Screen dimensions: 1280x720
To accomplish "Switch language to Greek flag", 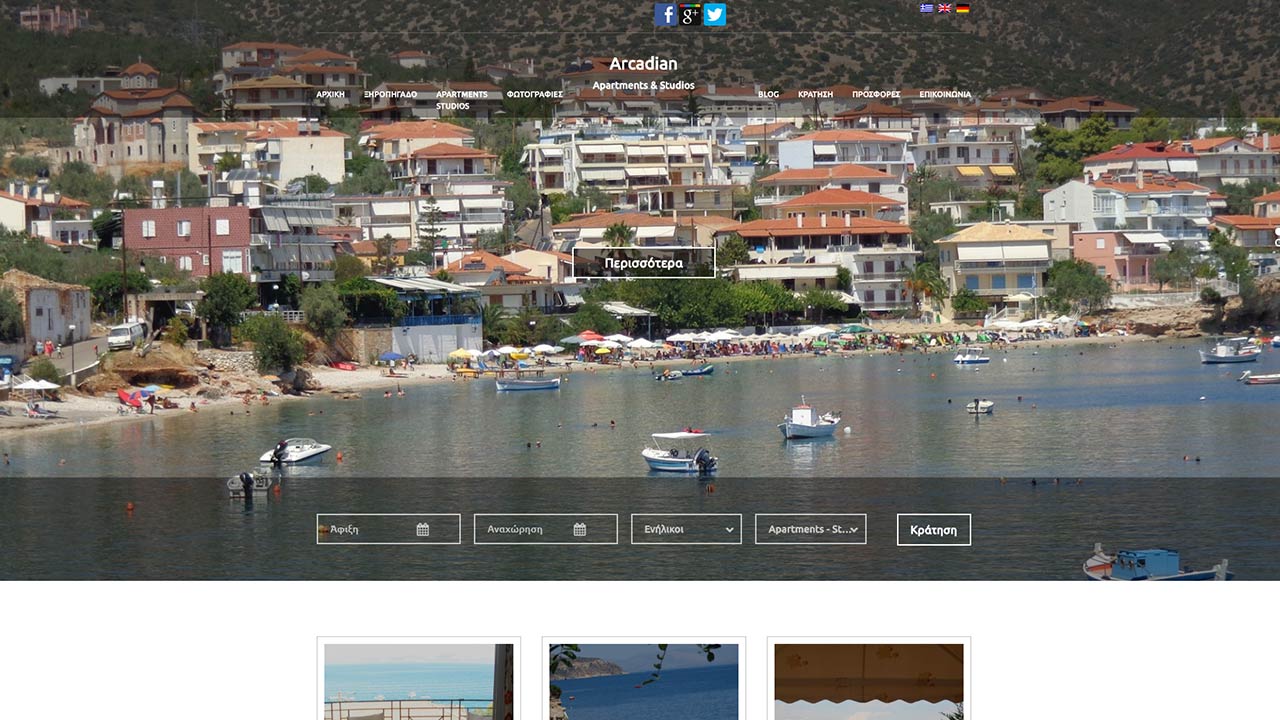I will click(x=927, y=8).
